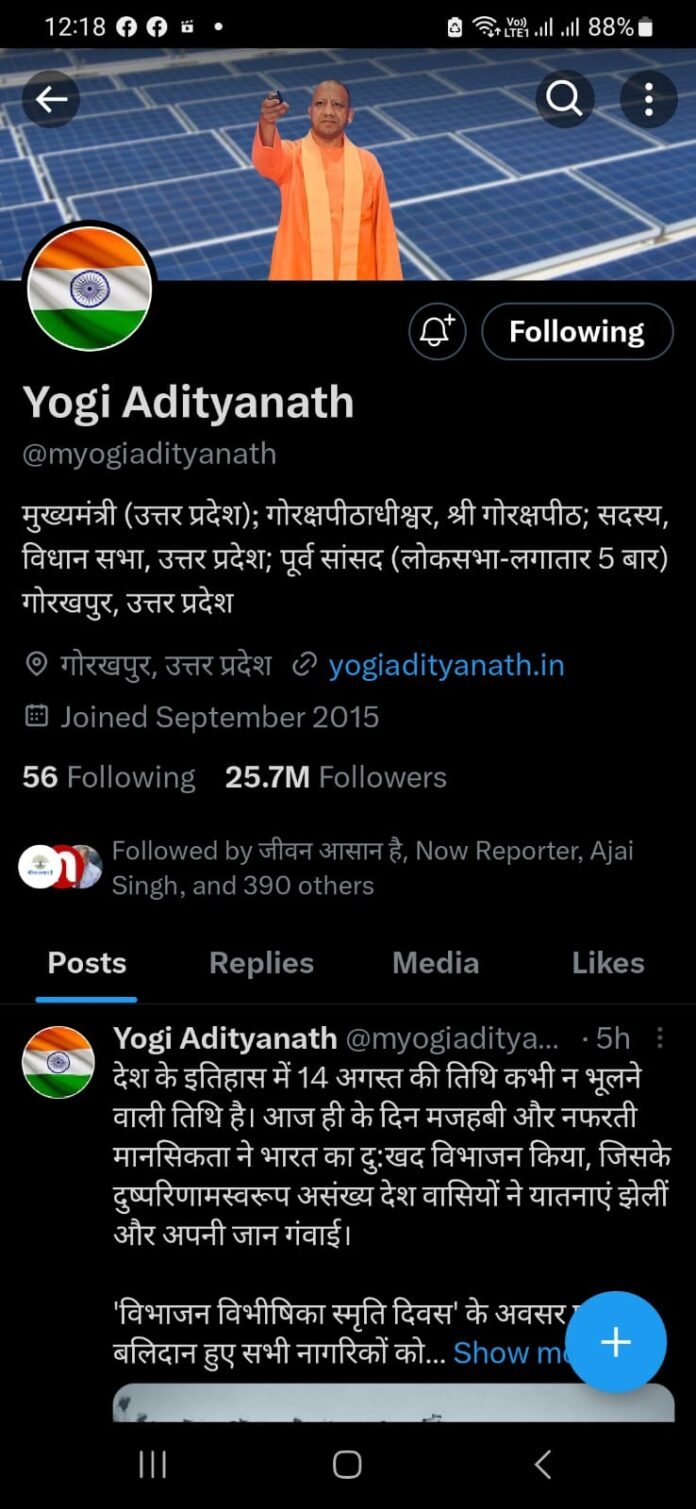
Task: Open the yogiadityanath.in website link
Action: [446, 665]
